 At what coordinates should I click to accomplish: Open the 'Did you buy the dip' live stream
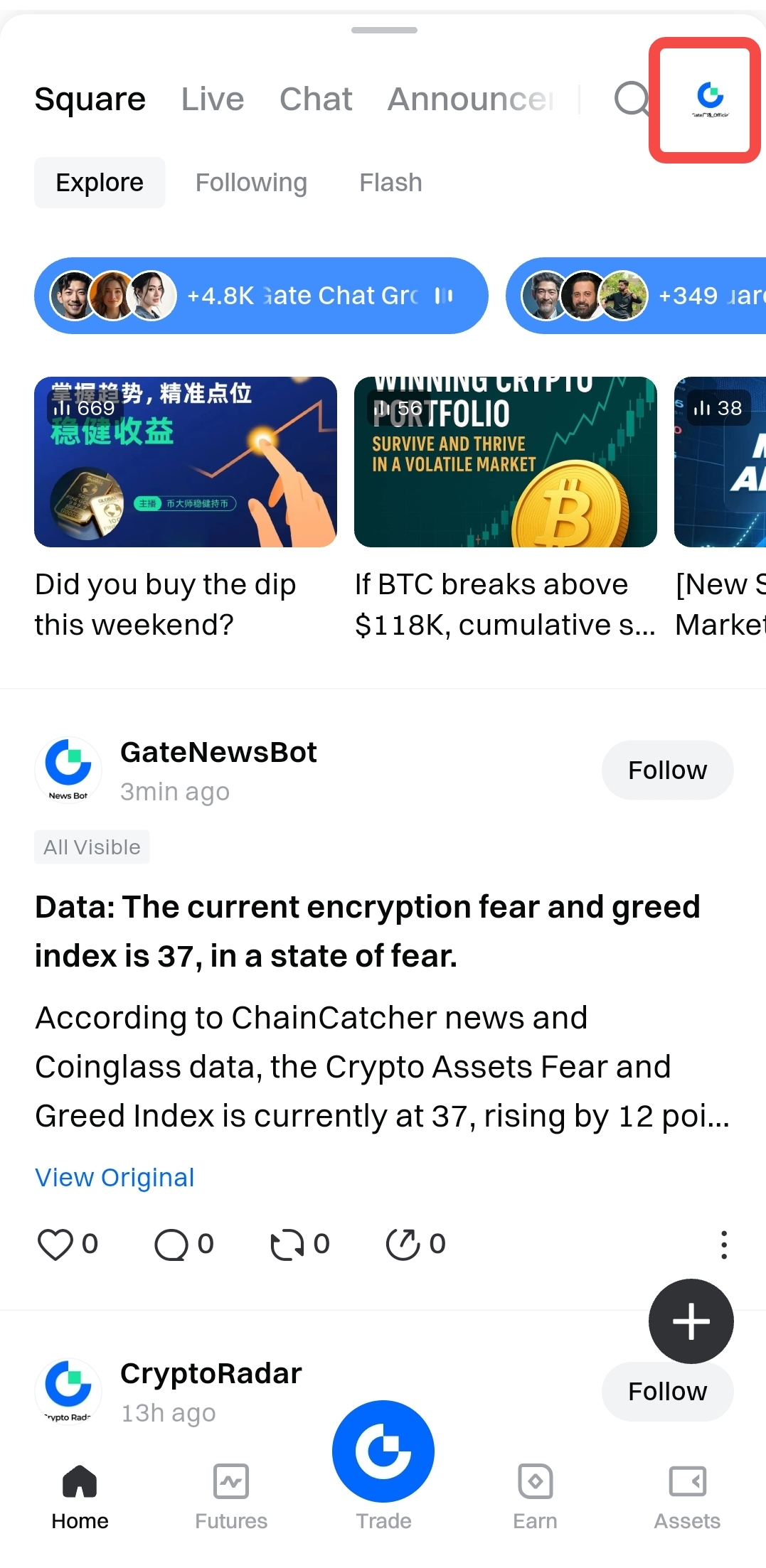pyautogui.click(x=186, y=462)
